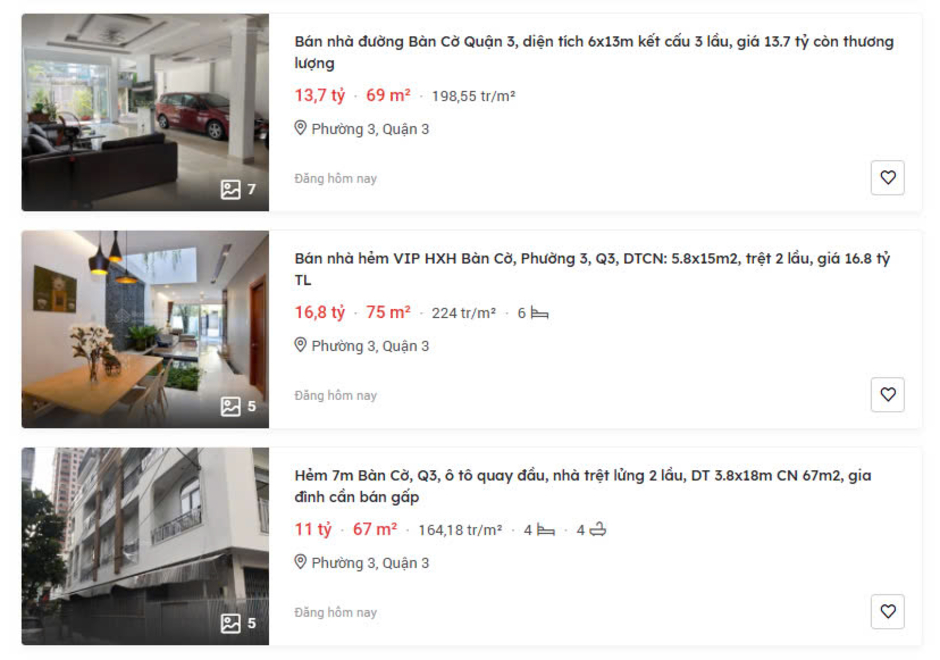Save the 13,7 tỷ house listing to favorites
The image size is (940, 660).
coord(887,178)
